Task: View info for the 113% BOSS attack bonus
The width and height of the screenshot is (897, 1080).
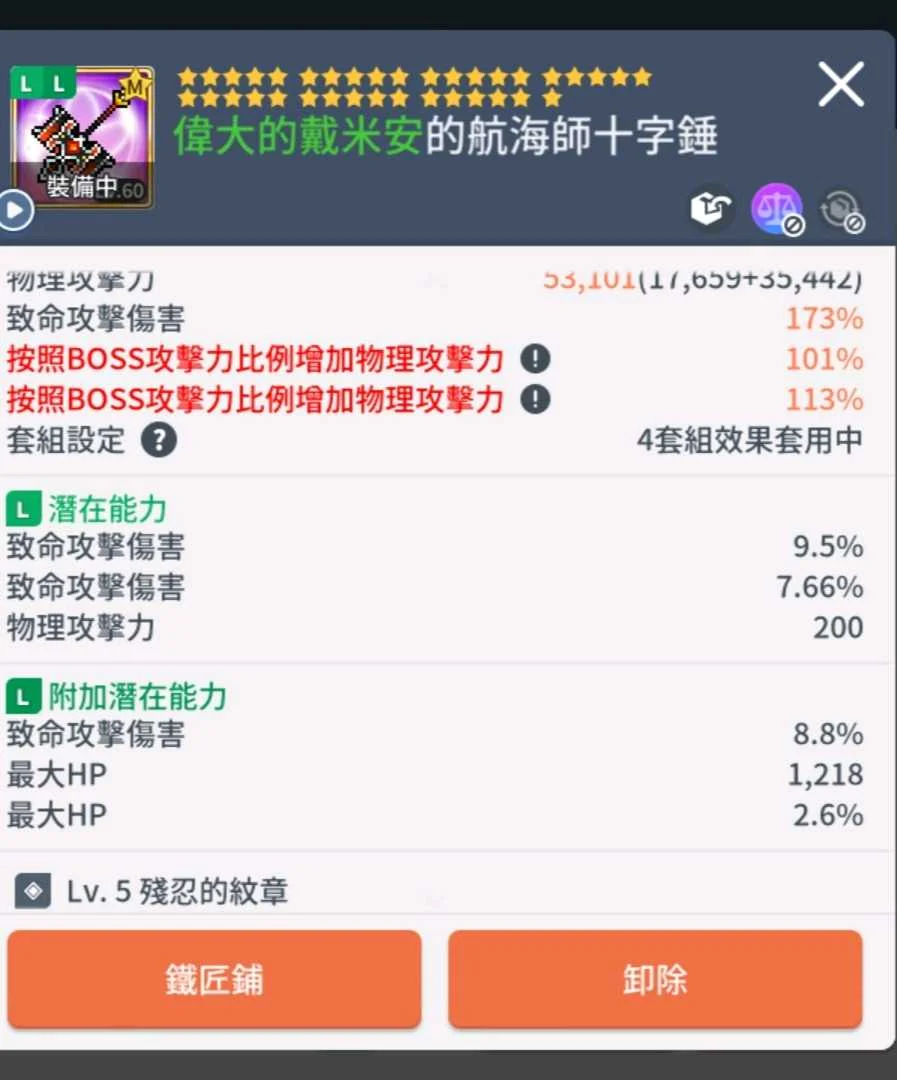Action: click(536, 400)
